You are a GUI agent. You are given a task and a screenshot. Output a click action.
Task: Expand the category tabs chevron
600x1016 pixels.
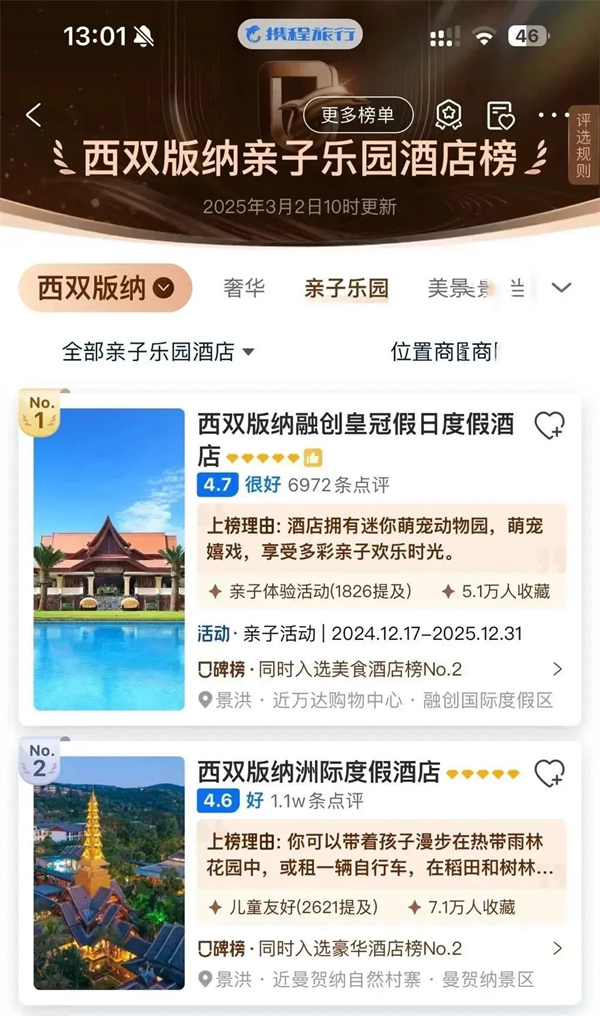point(561,288)
